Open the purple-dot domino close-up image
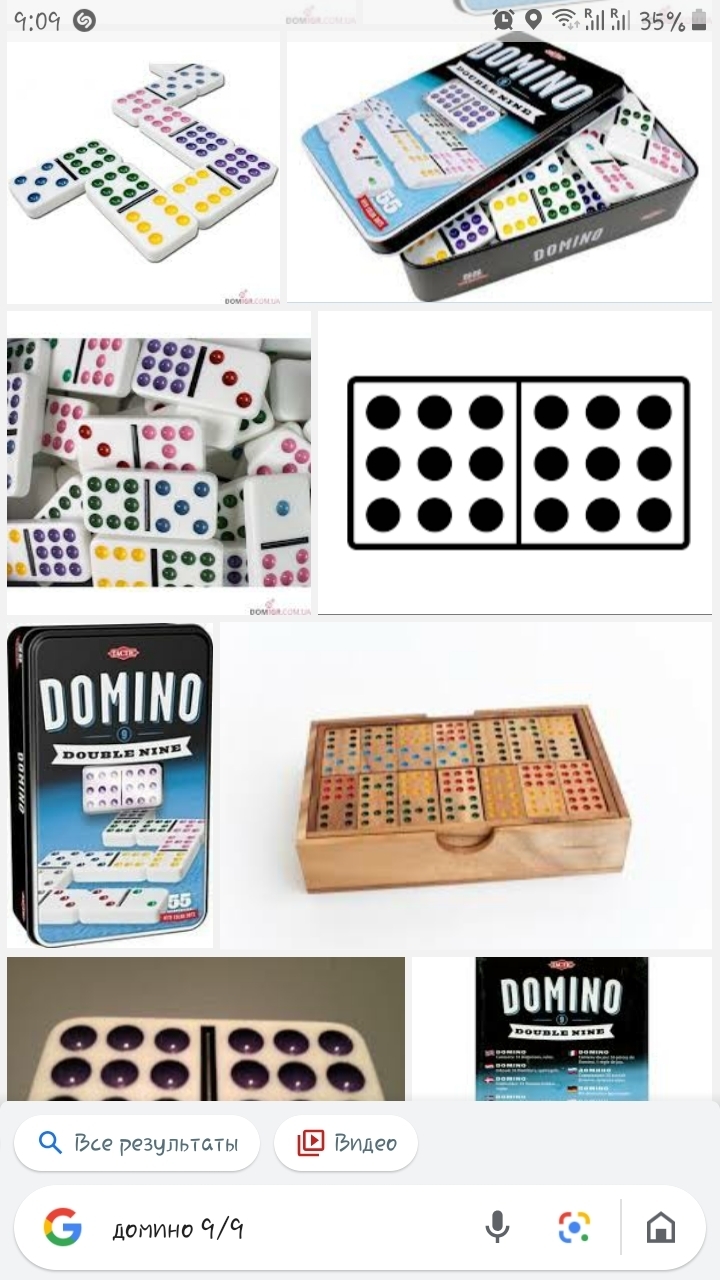Image resolution: width=720 pixels, height=1280 pixels. click(206, 1030)
